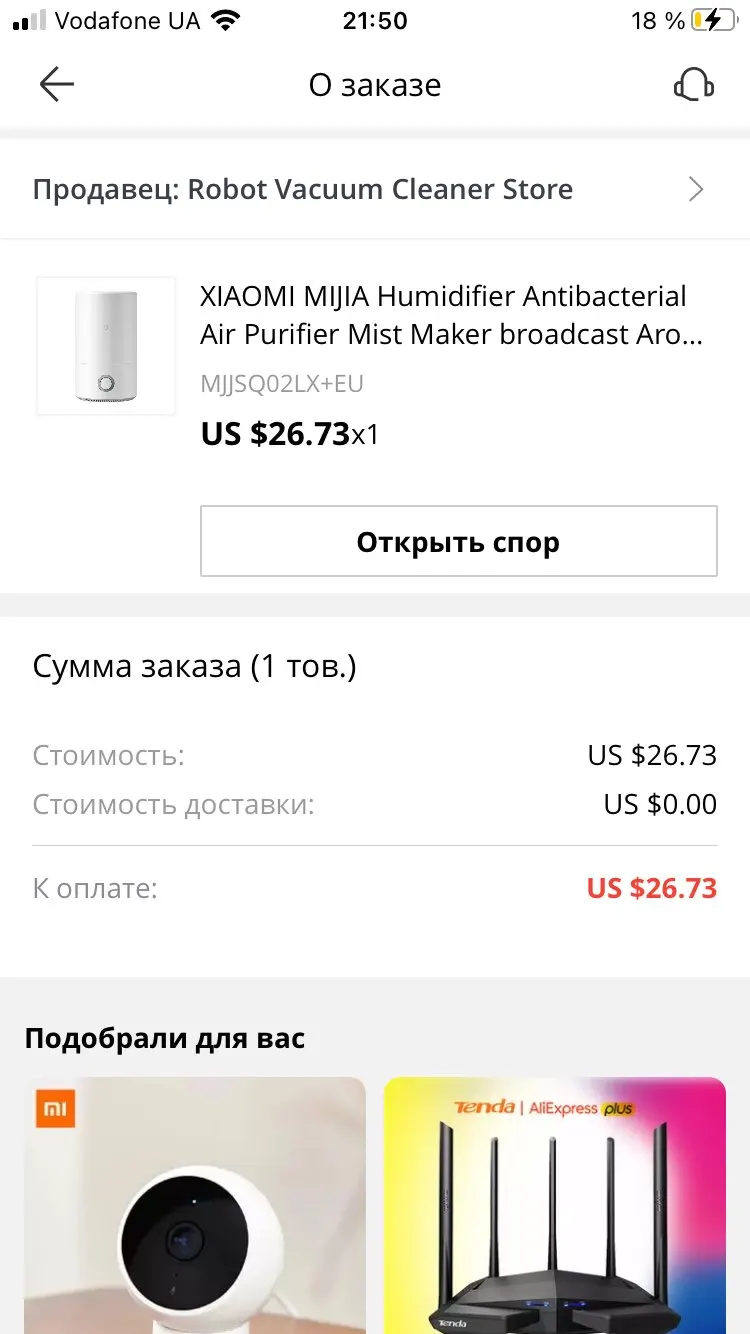Go back from the order details
Screen dimensions: 750x1334
point(57,85)
